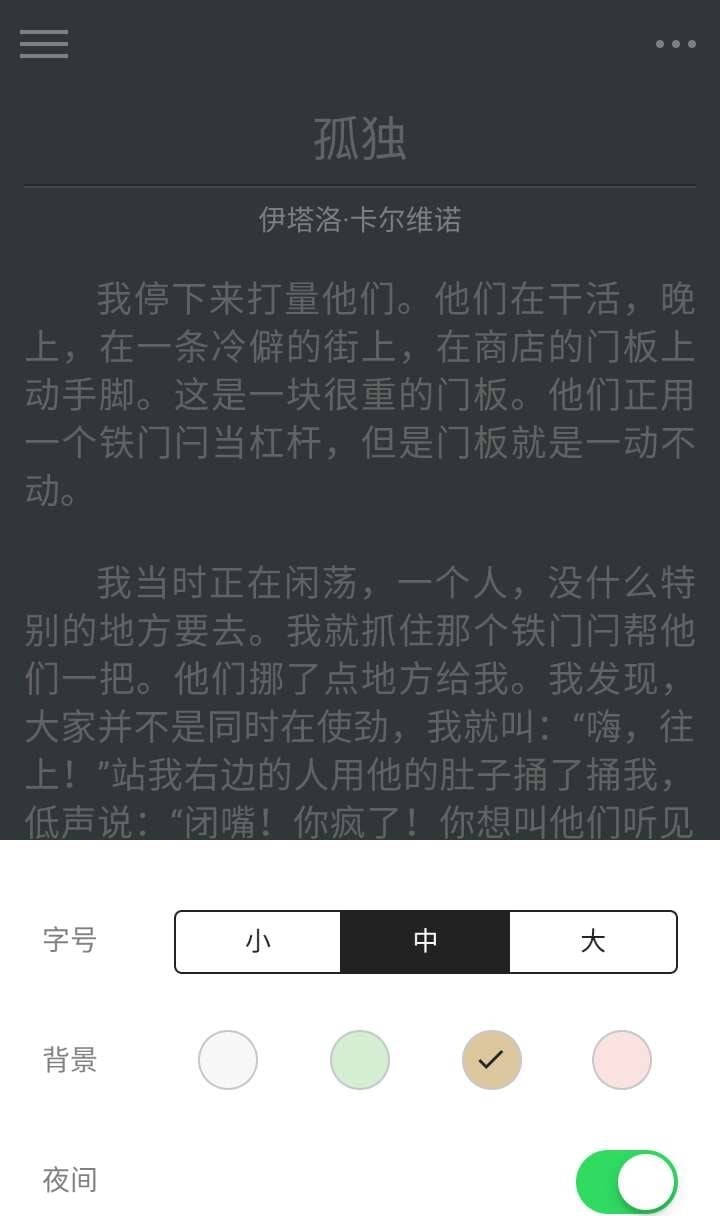Select medium font size 中

pos(425,941)
